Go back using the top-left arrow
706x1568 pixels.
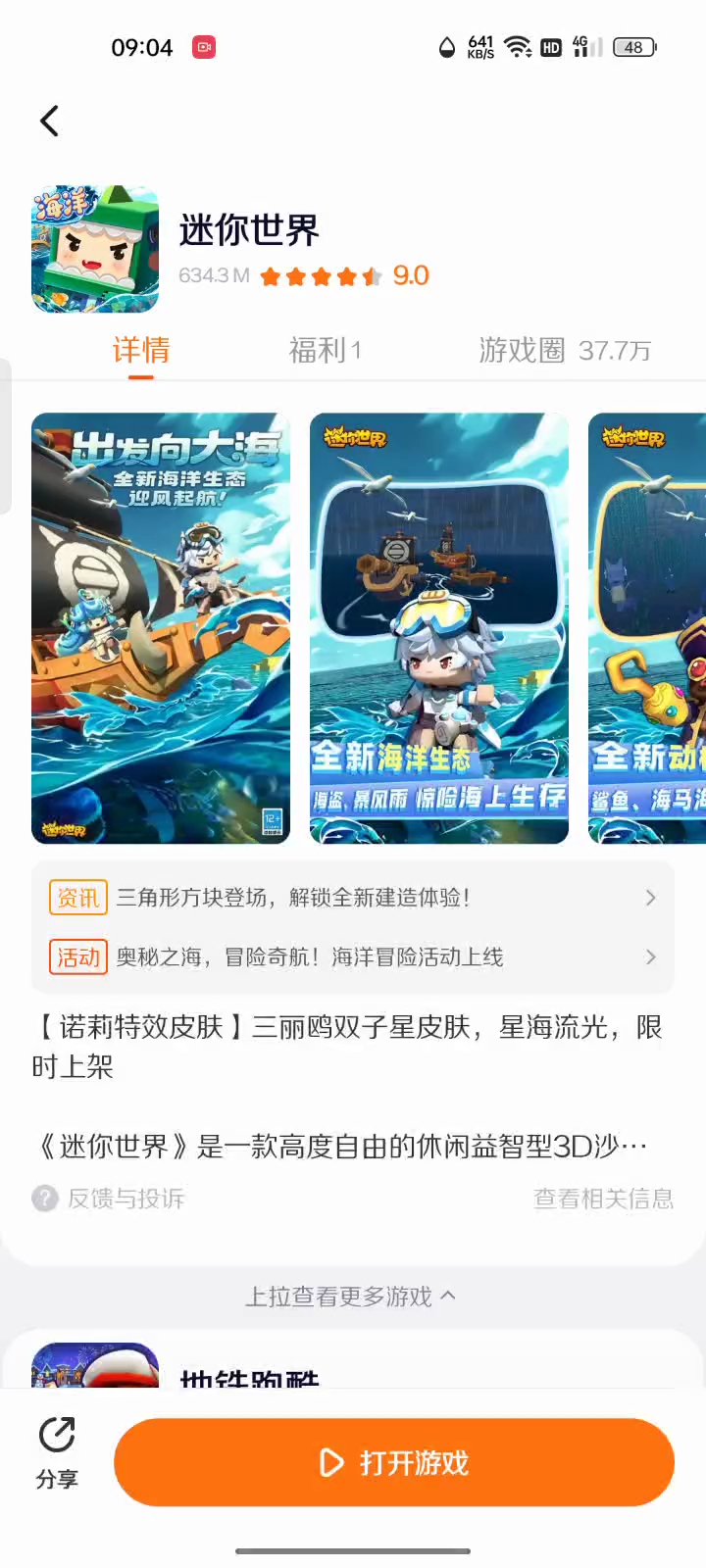point(49,122)
